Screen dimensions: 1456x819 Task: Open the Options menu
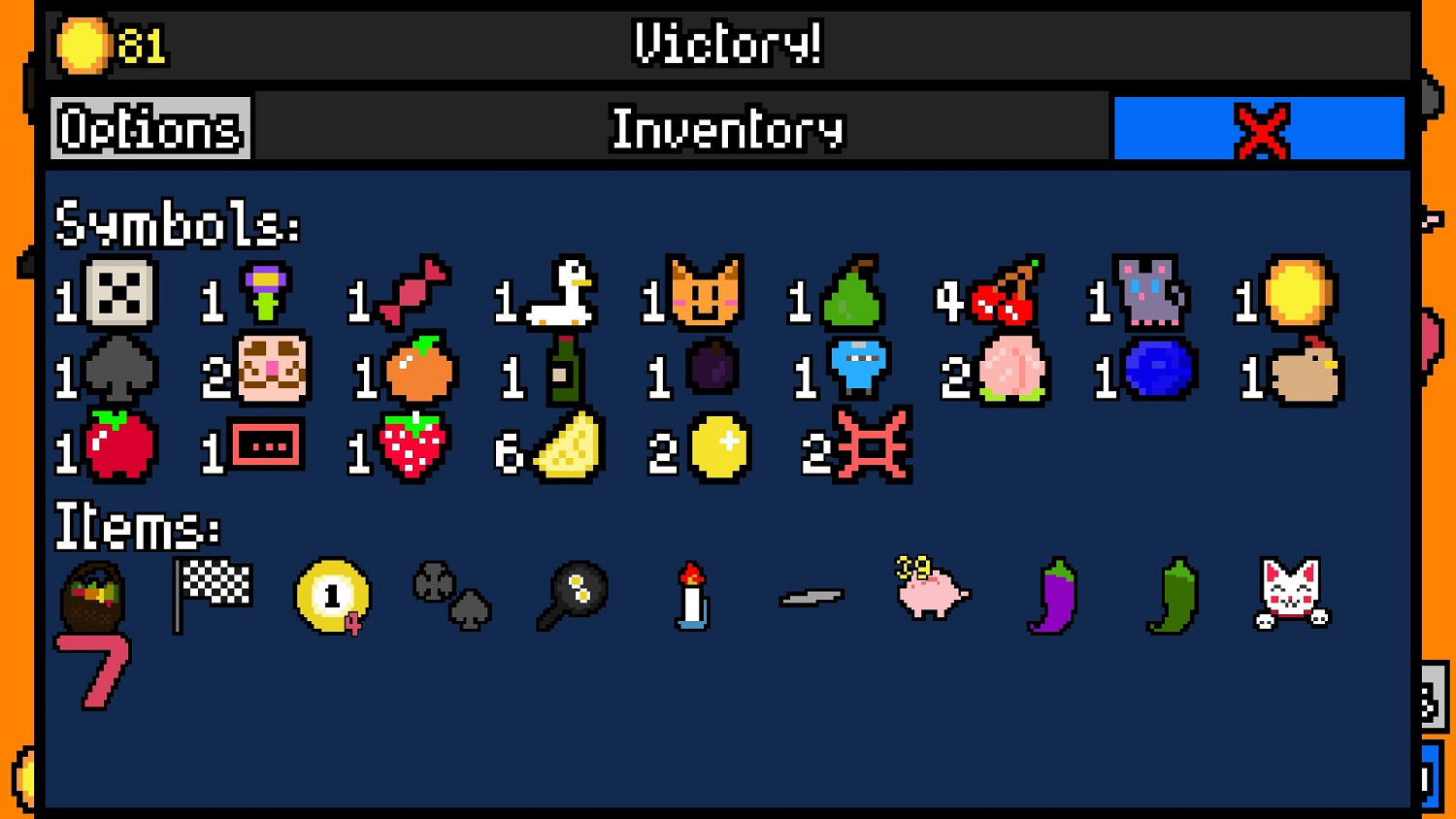tap(150, 128)
